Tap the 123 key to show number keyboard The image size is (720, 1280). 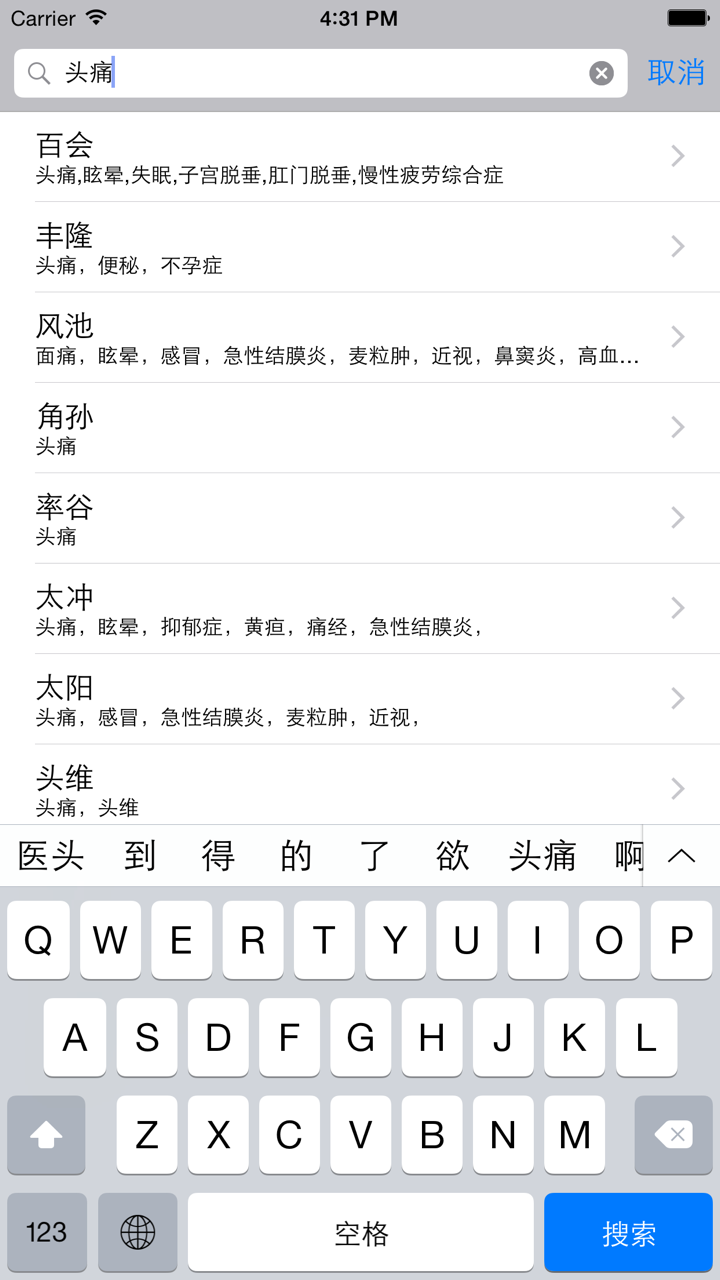(x=46, y=1232)
